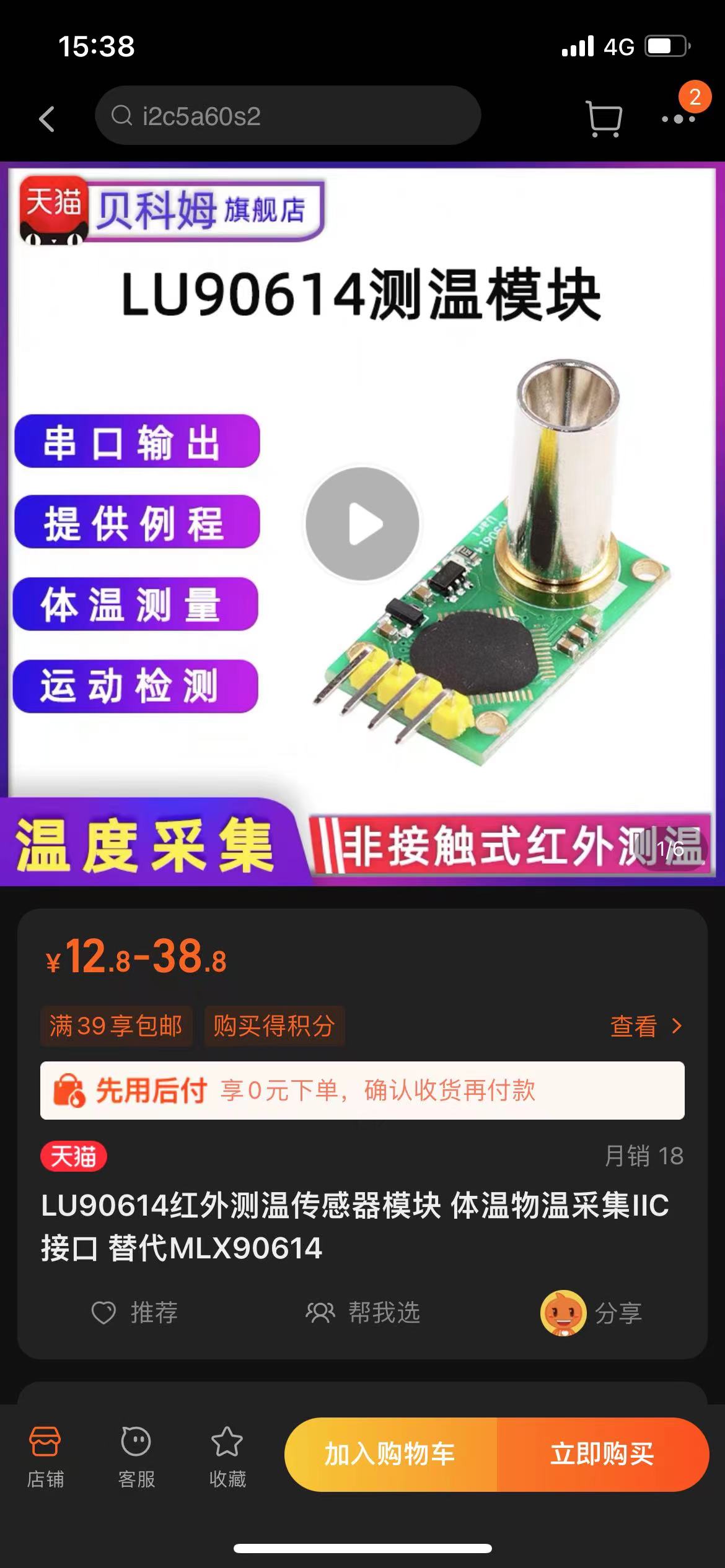Open the 先用后付 pay-later banner

(x=362, y=1091)
